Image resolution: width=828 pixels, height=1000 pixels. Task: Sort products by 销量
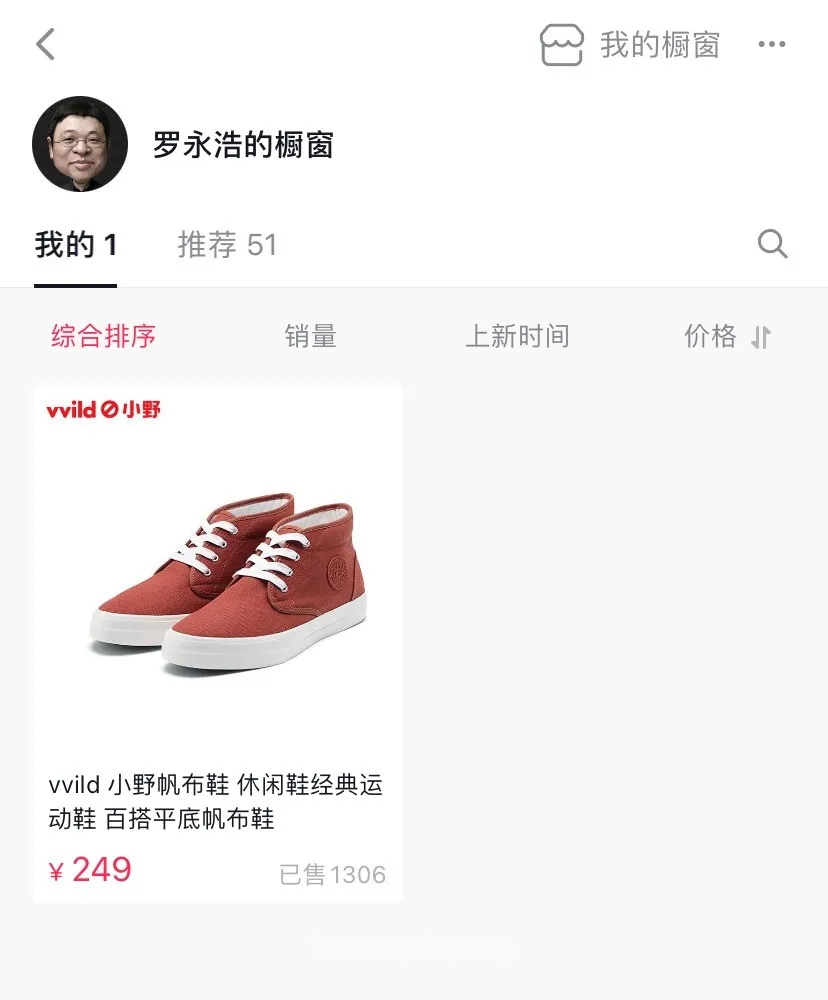point(310,336)
